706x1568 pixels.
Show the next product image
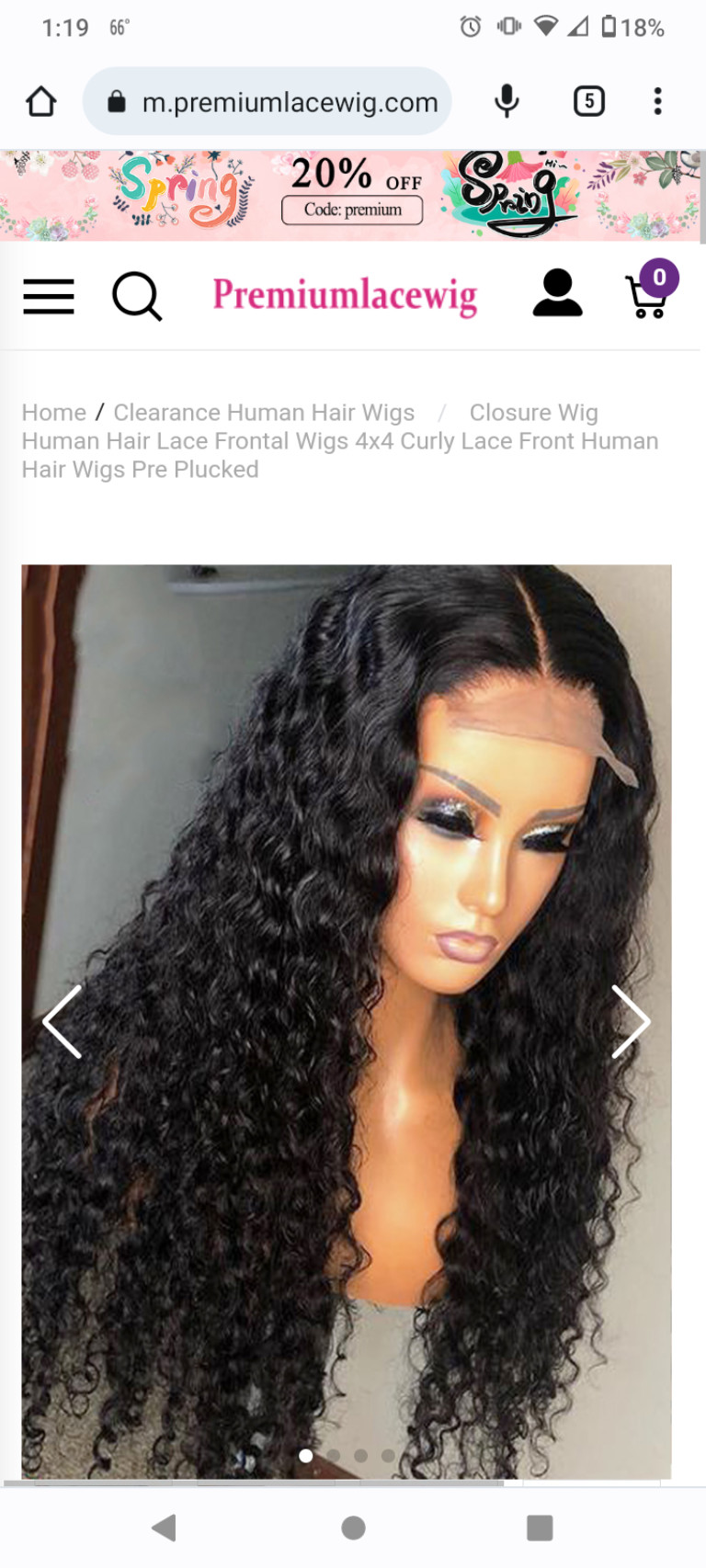point(632,1021)
